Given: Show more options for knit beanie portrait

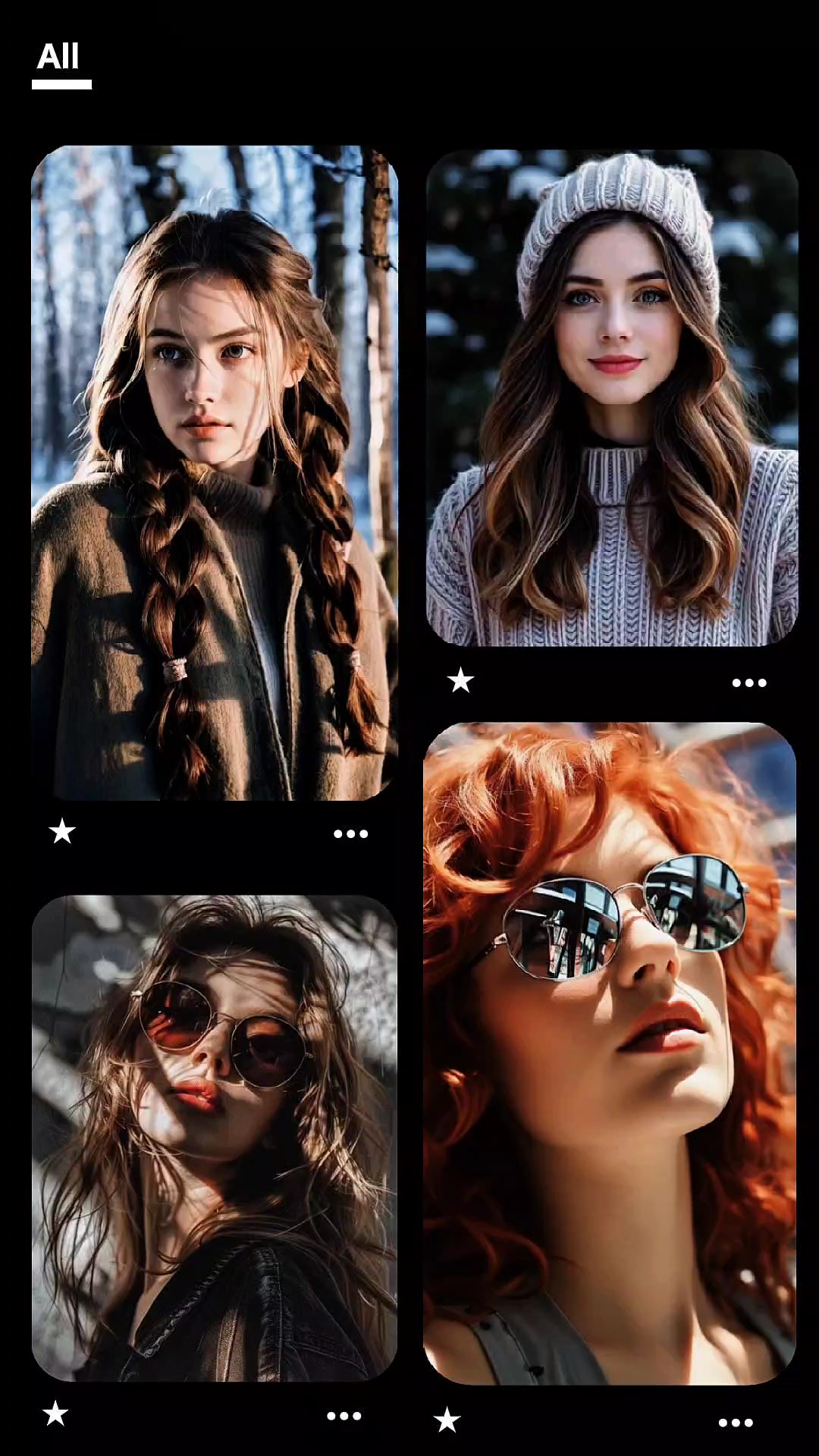Looking at the screenshot, I should 748,683.
